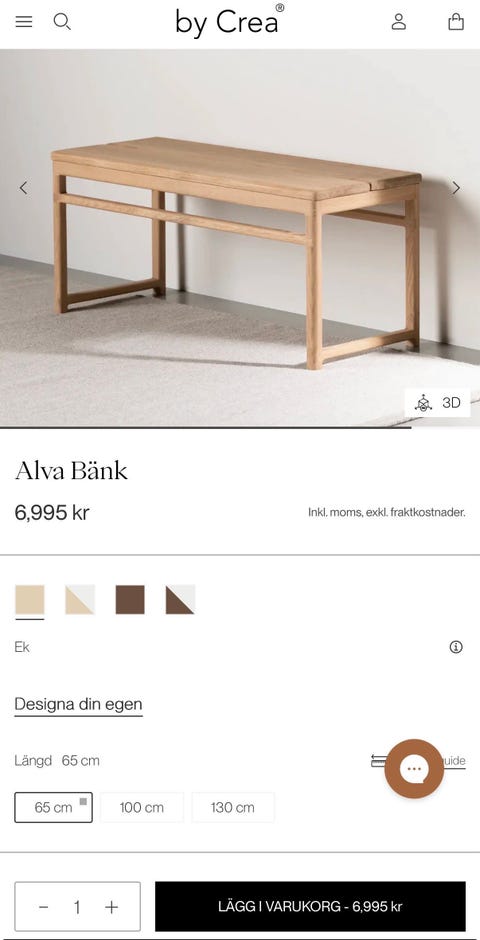Open material info icon next to Ek

pos(456,647)
